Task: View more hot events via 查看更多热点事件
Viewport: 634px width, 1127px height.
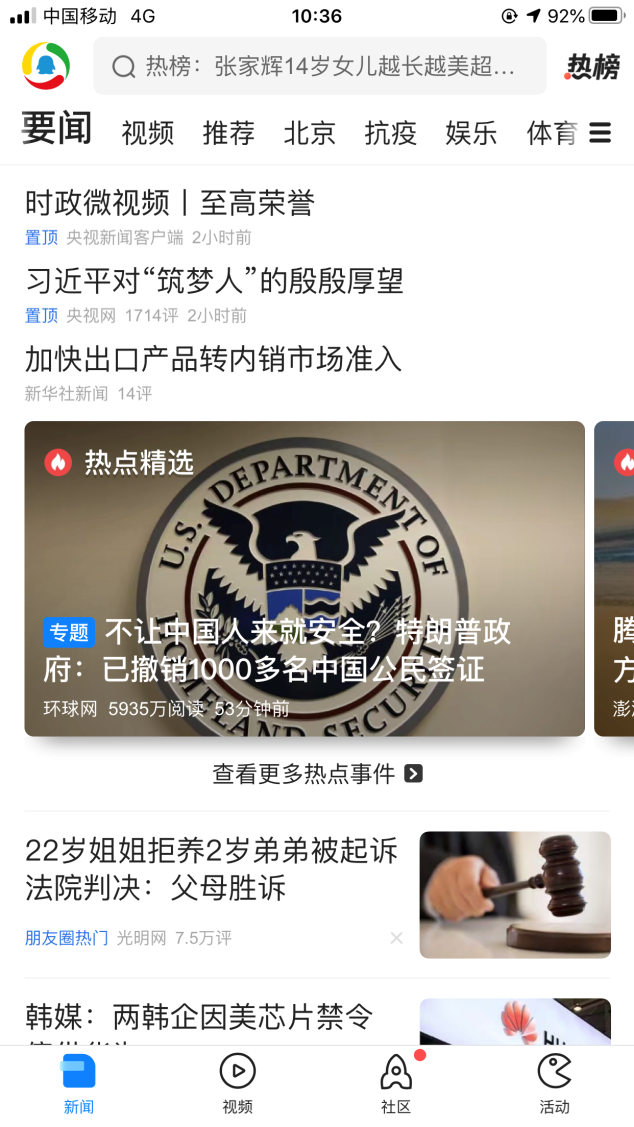Action: click(x=317, y=773)
